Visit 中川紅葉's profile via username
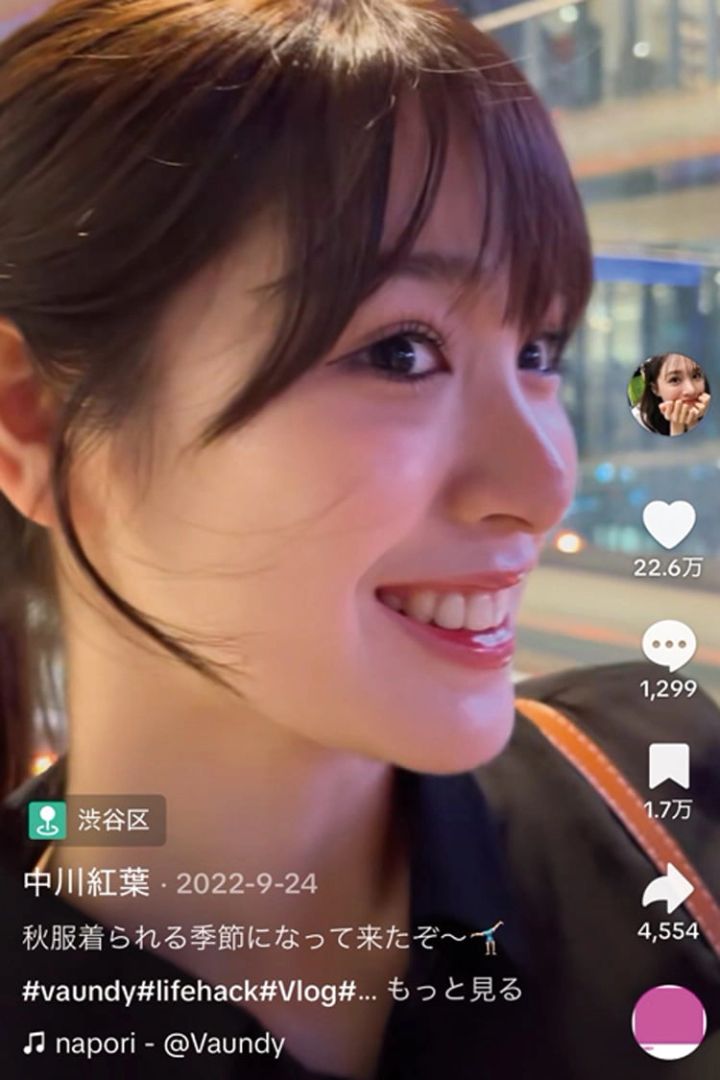 [x=86, y=883]
